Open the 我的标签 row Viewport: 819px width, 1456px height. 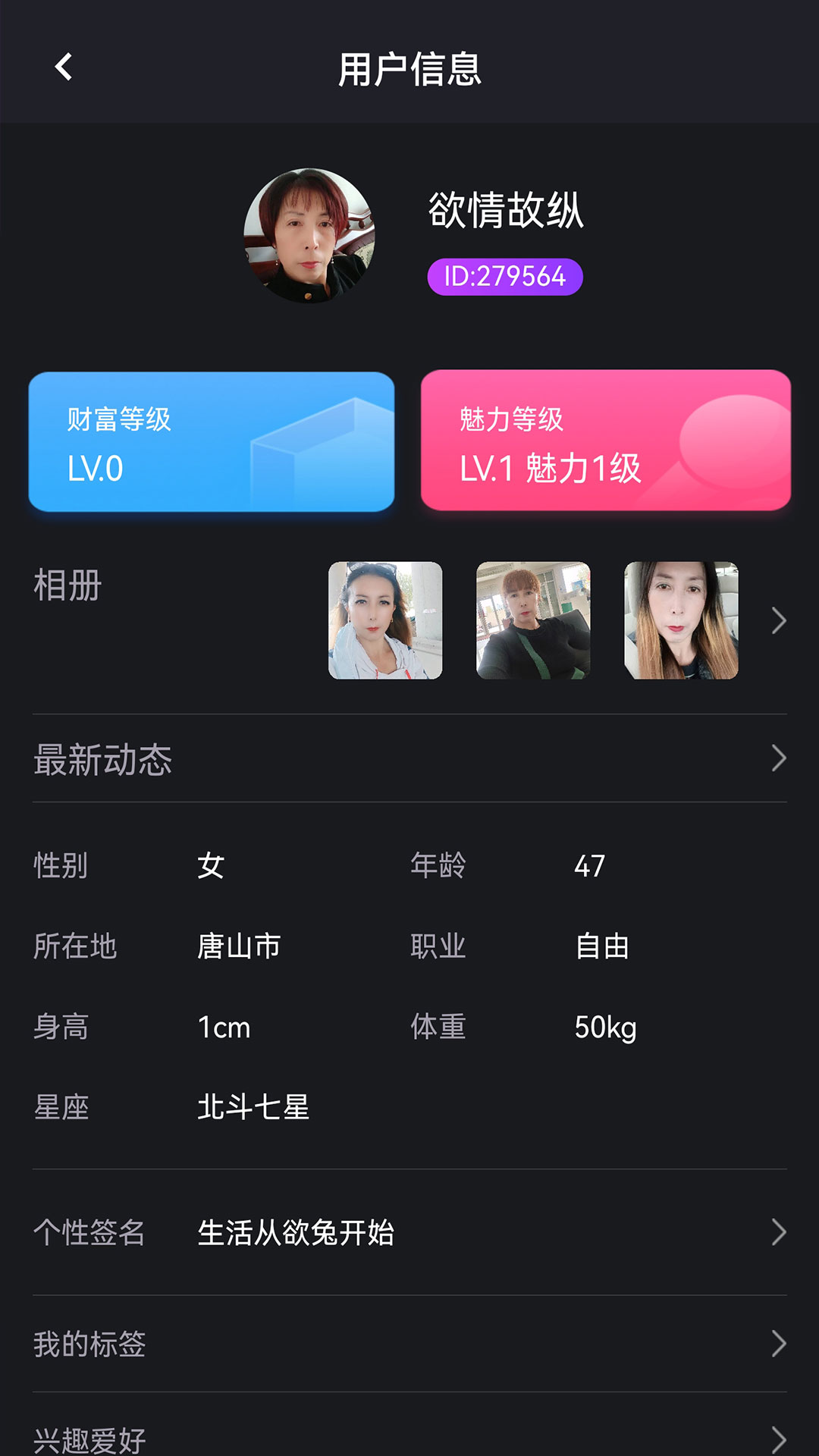point(409,1344)
